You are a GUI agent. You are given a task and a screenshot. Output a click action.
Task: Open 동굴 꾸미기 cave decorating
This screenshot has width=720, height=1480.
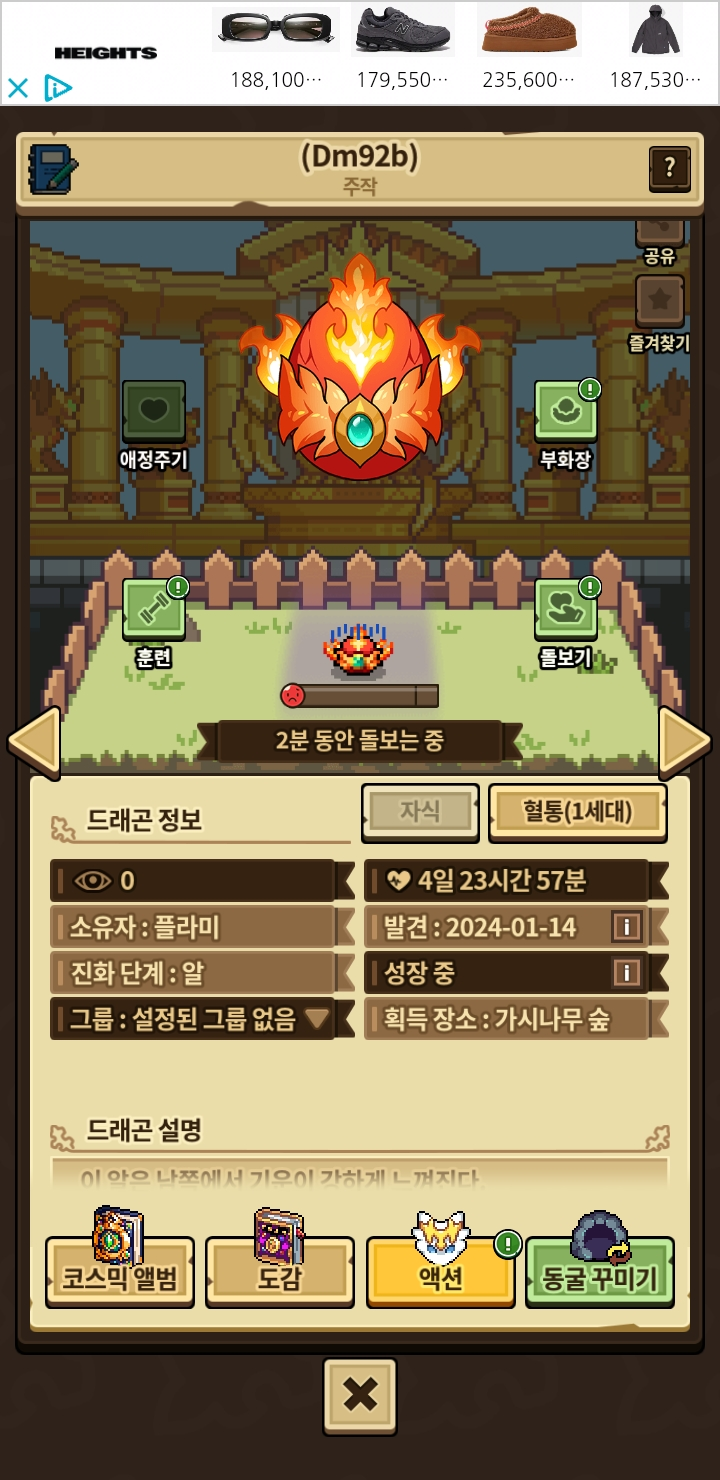pos(600,1276)
